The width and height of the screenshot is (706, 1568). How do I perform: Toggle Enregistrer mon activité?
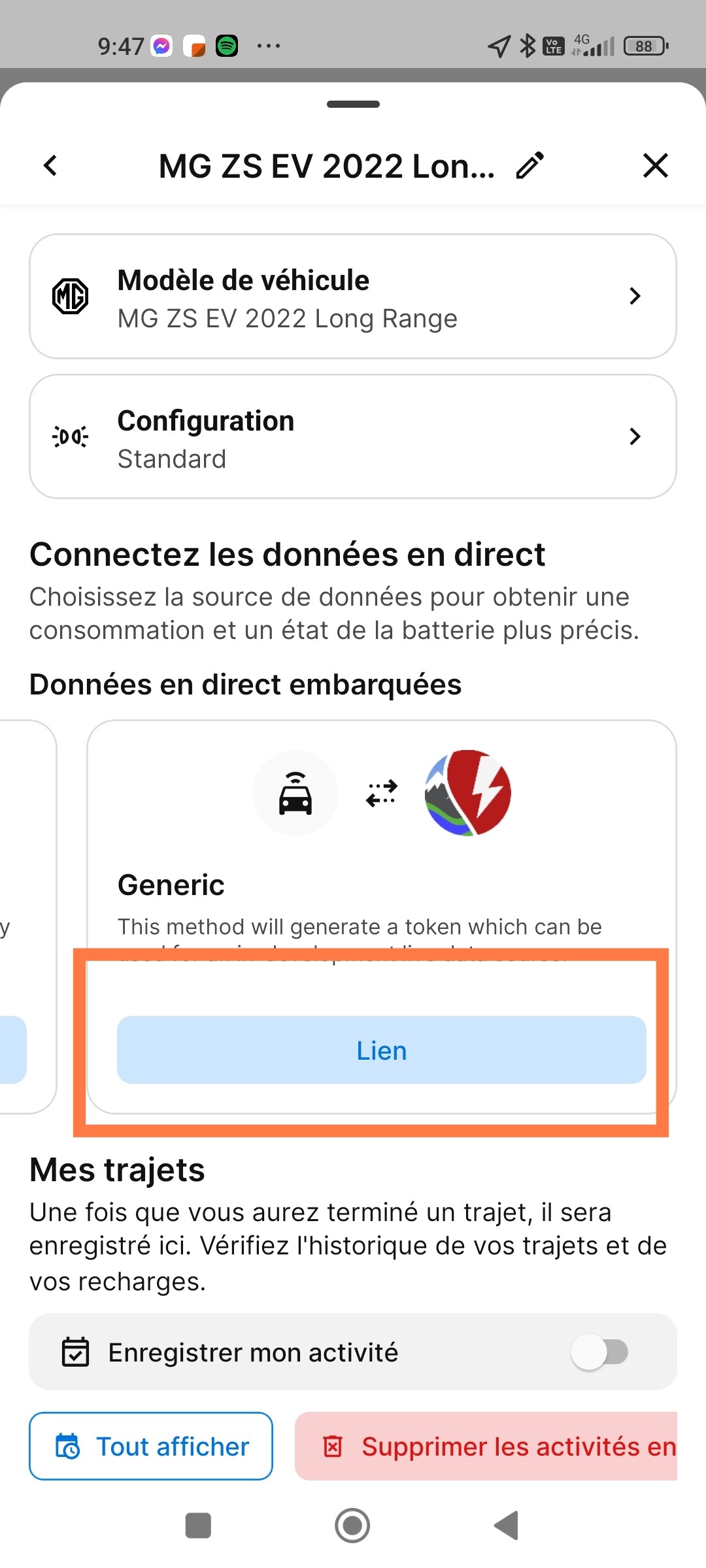[x=599, y=1352]
